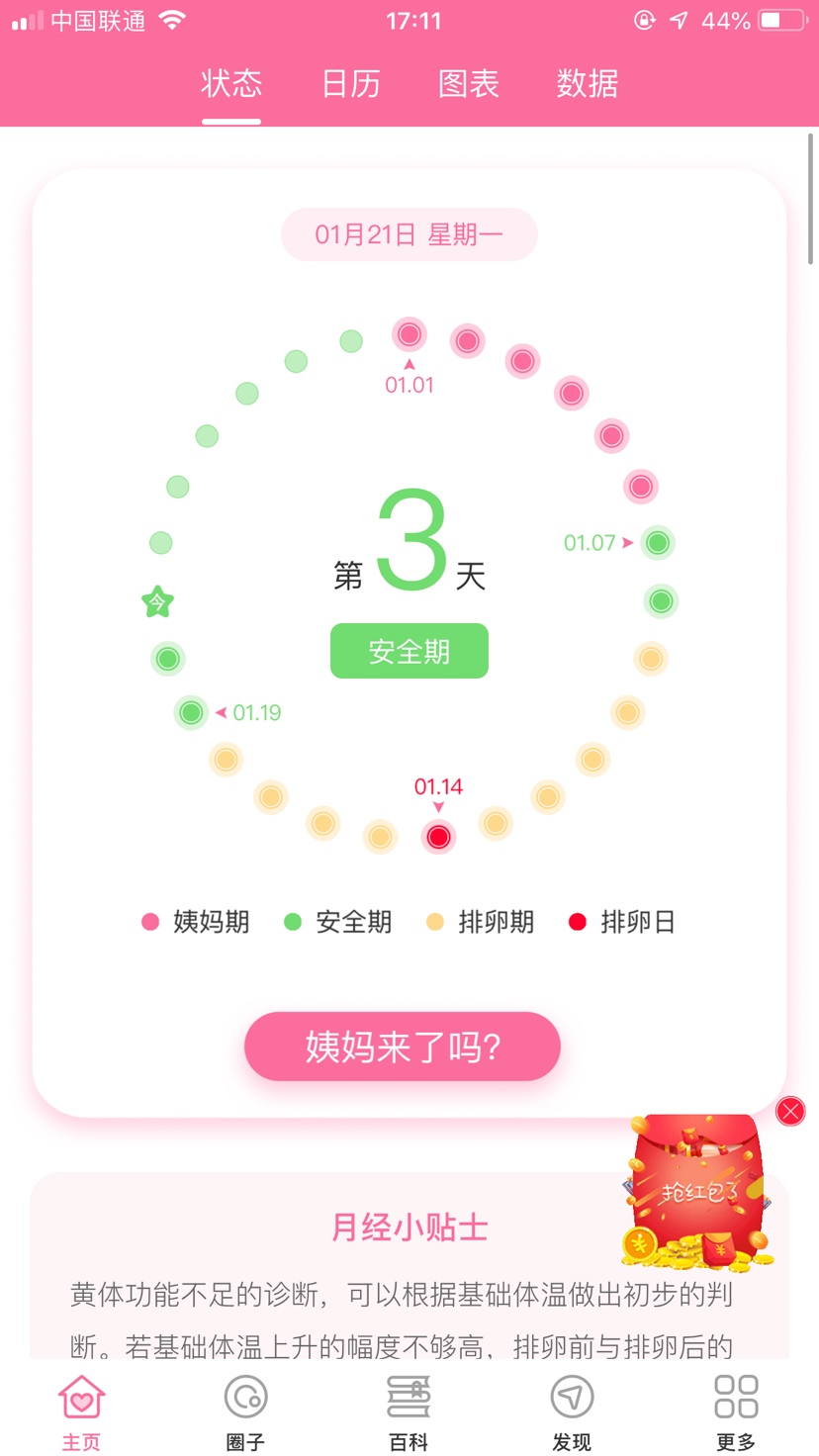Switch to the 百科 tab

coord(409,1412)
